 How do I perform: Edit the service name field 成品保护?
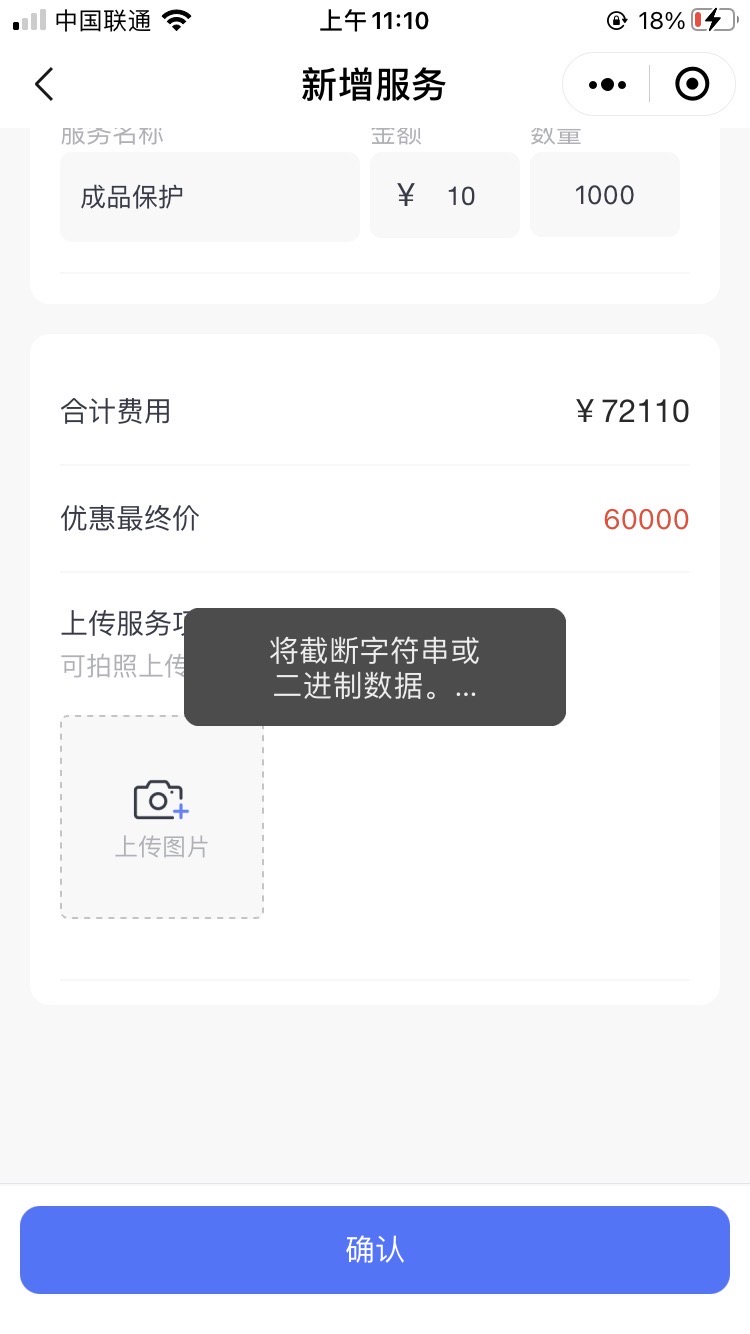click(209, 197)
